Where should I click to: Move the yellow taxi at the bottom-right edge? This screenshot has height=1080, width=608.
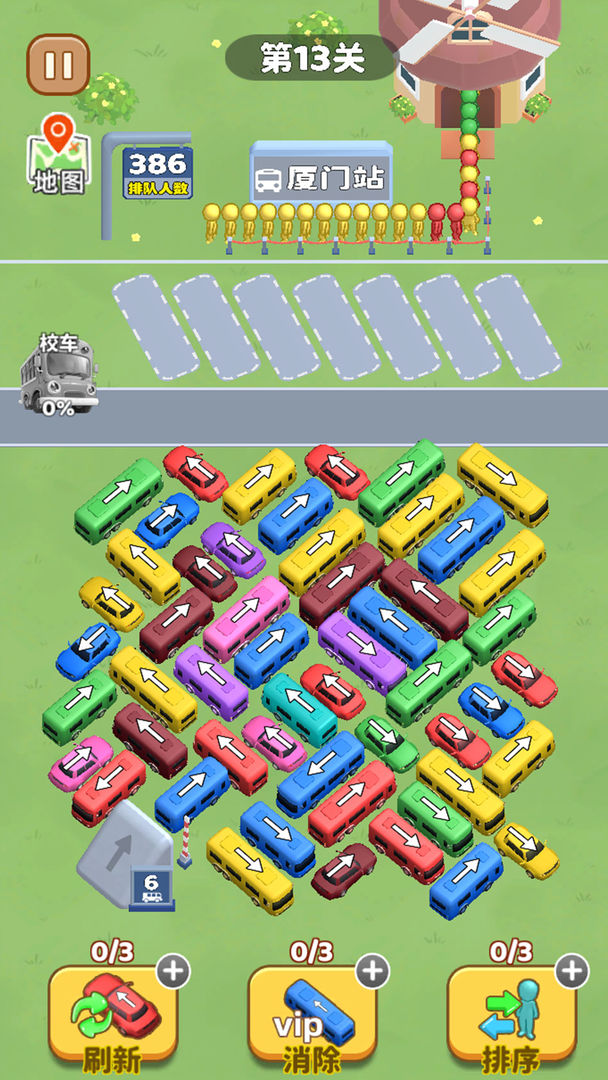point(527,850)
